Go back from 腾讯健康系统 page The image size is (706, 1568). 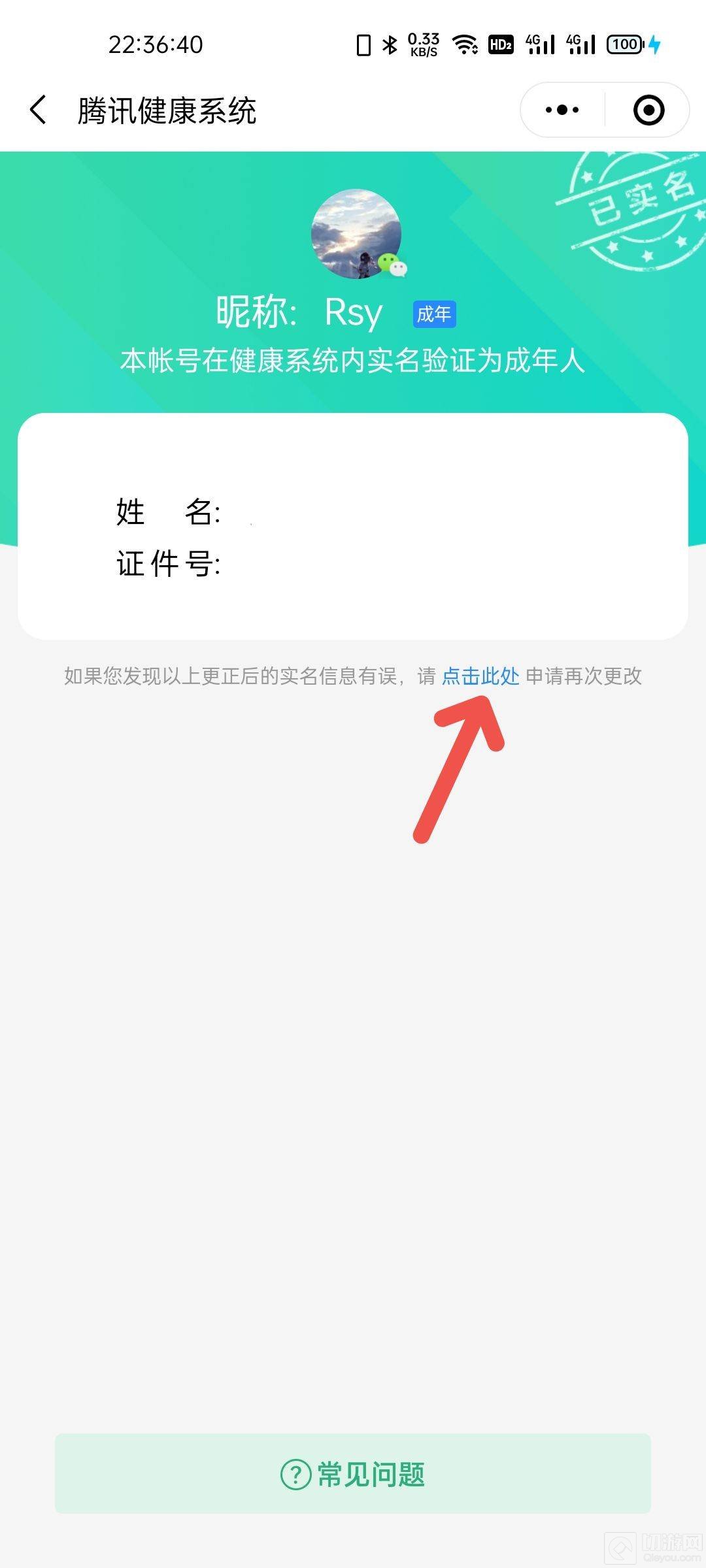click(x=38, y=110)
